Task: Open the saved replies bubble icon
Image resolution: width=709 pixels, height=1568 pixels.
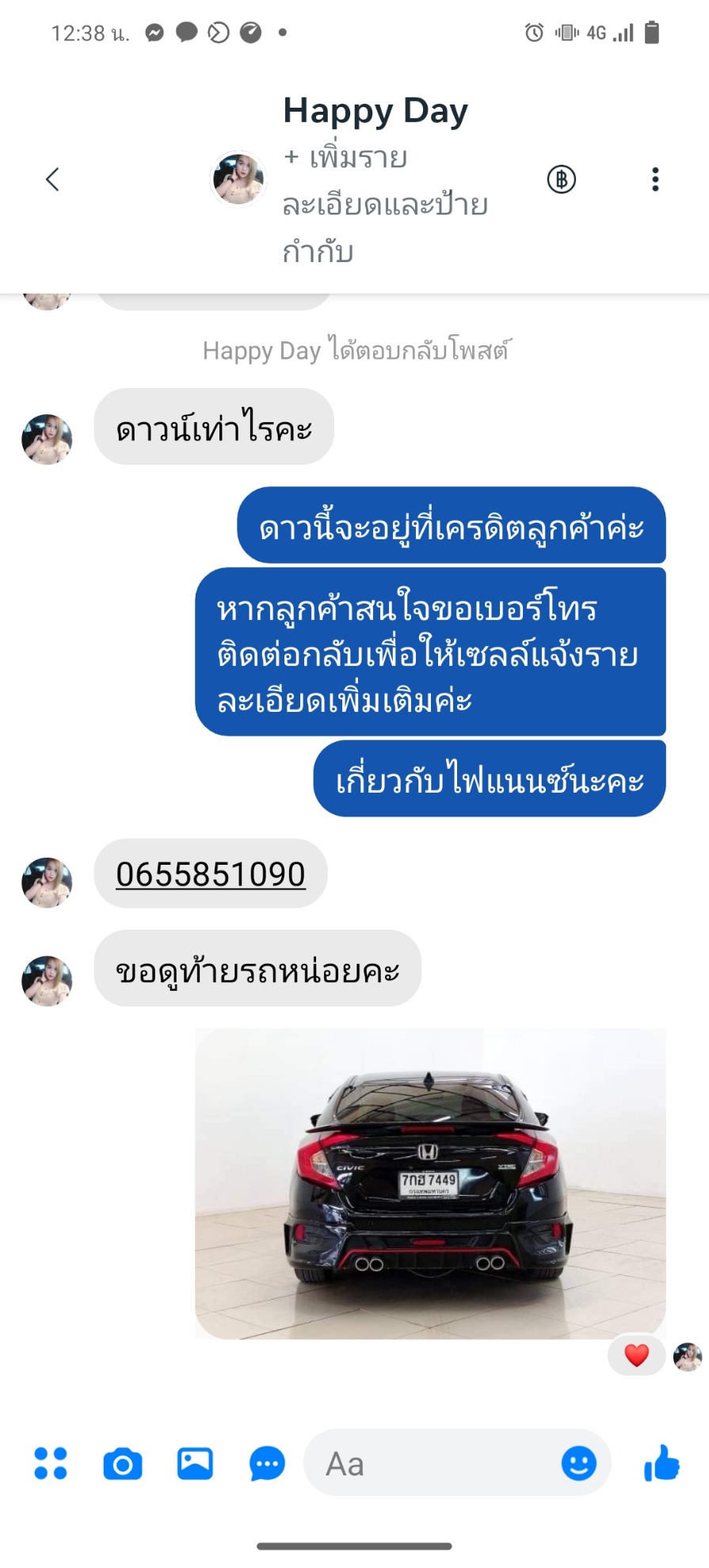Action: (267, 1463)
